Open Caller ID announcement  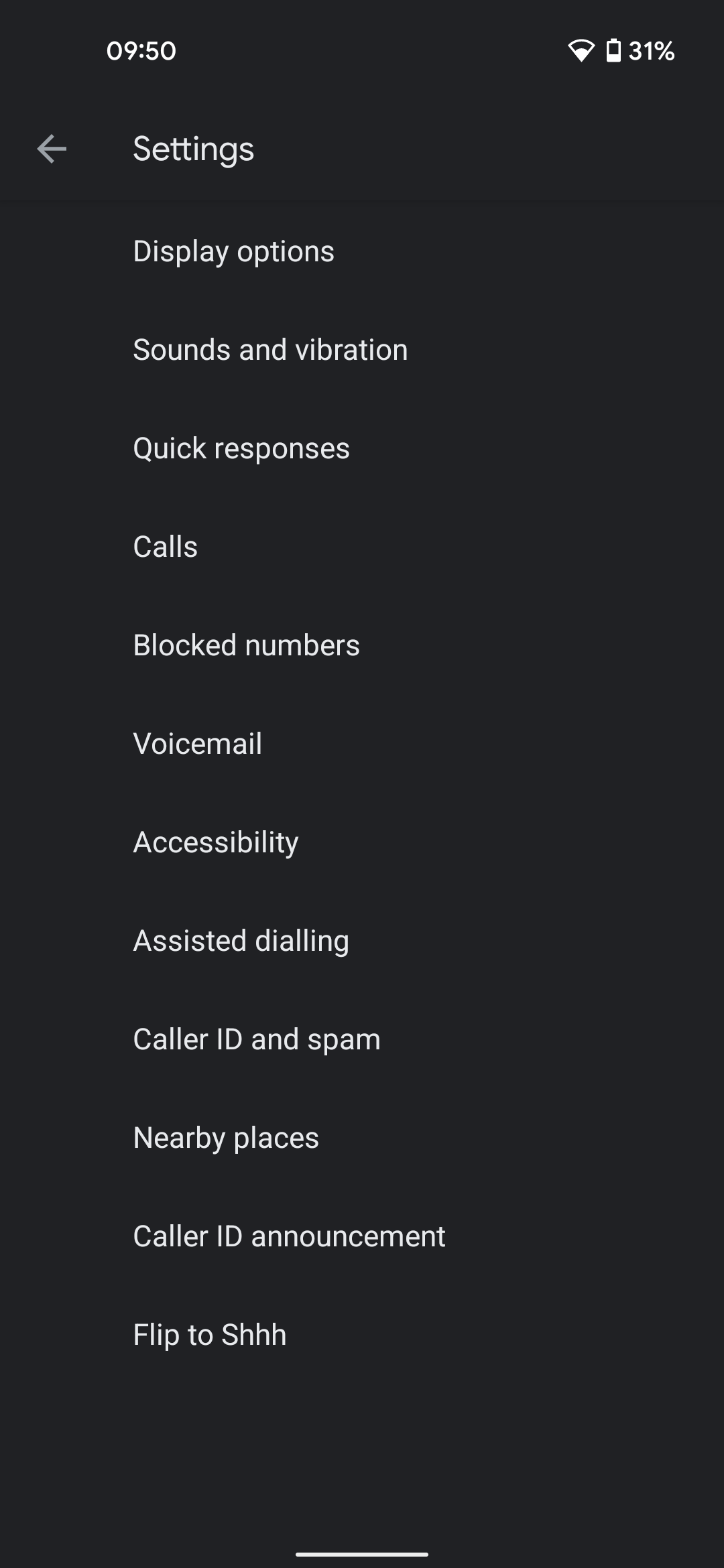(289, 1236)
